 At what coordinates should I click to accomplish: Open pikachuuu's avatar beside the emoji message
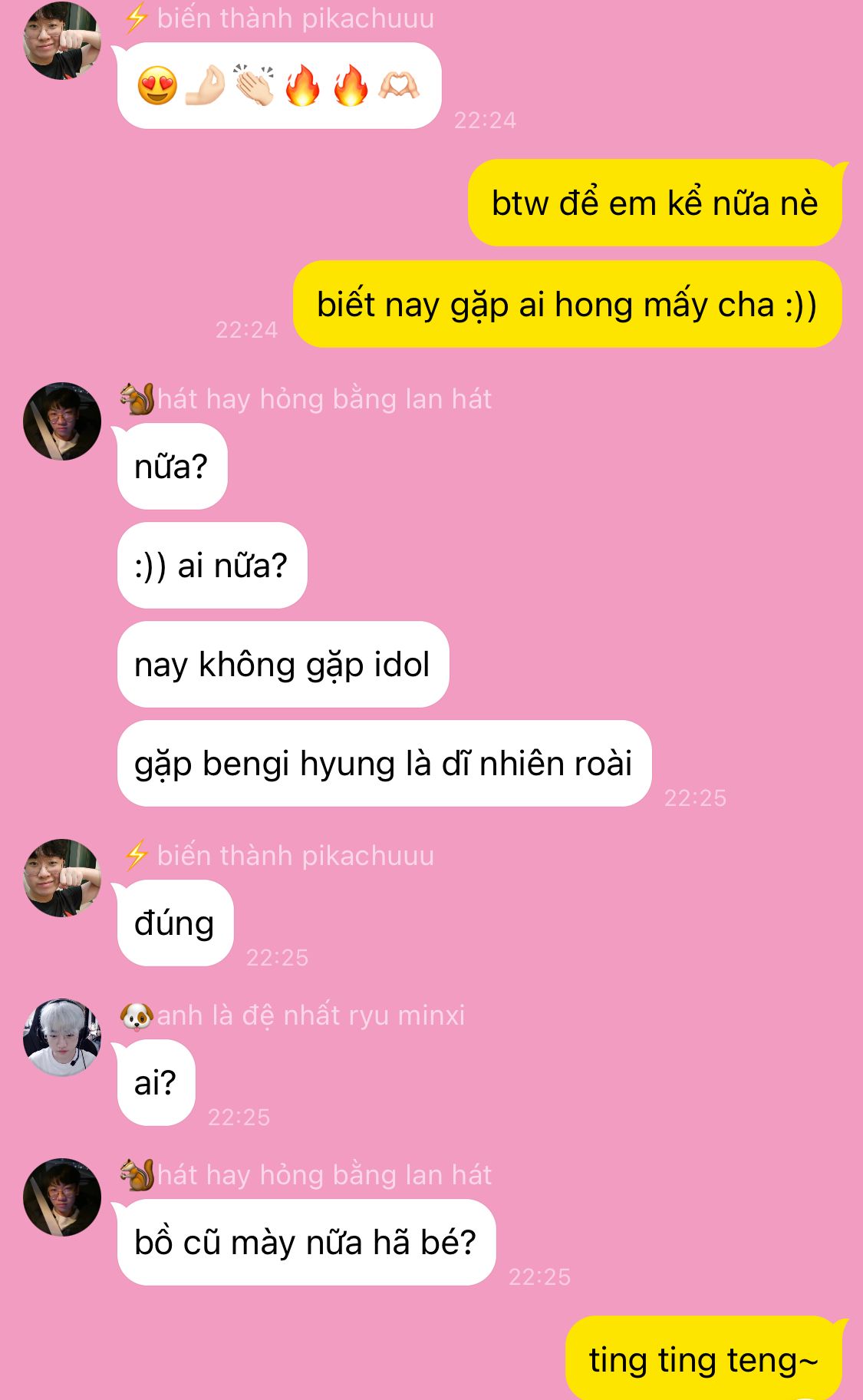[x=62, y=41]
